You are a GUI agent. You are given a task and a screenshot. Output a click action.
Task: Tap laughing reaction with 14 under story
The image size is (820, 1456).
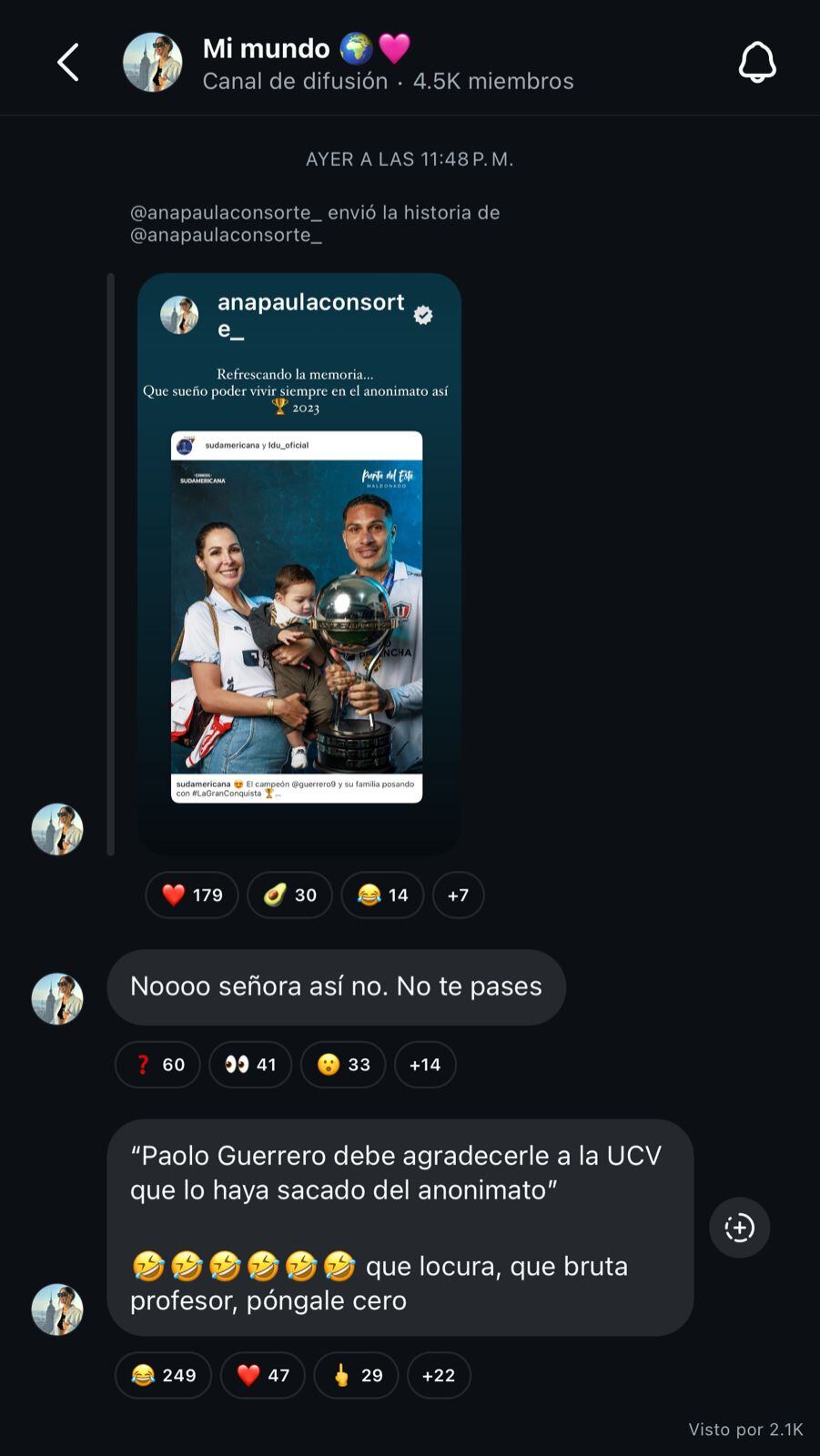pos(382,895)
